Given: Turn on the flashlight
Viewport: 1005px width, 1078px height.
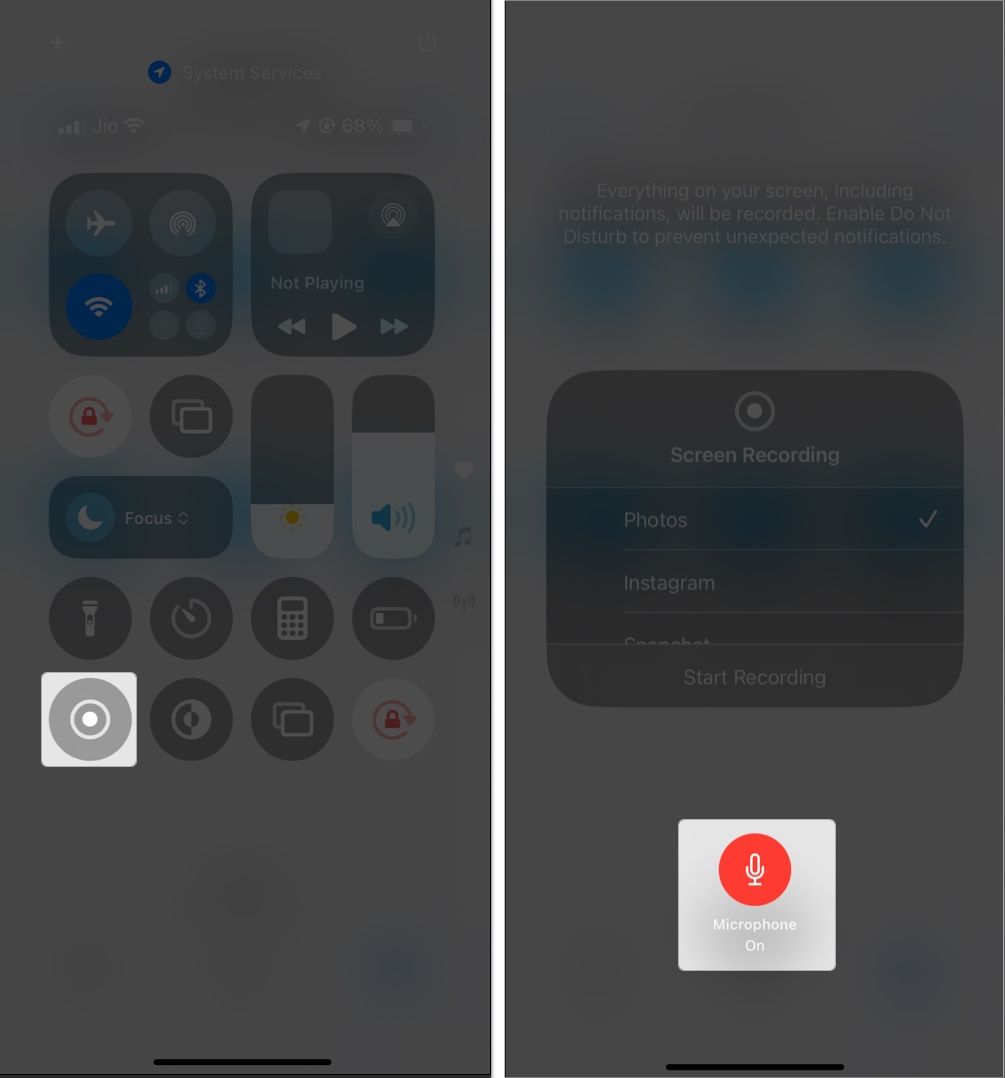Looking at the screenshot, I should pyautogui.click(x=90, y=619).
